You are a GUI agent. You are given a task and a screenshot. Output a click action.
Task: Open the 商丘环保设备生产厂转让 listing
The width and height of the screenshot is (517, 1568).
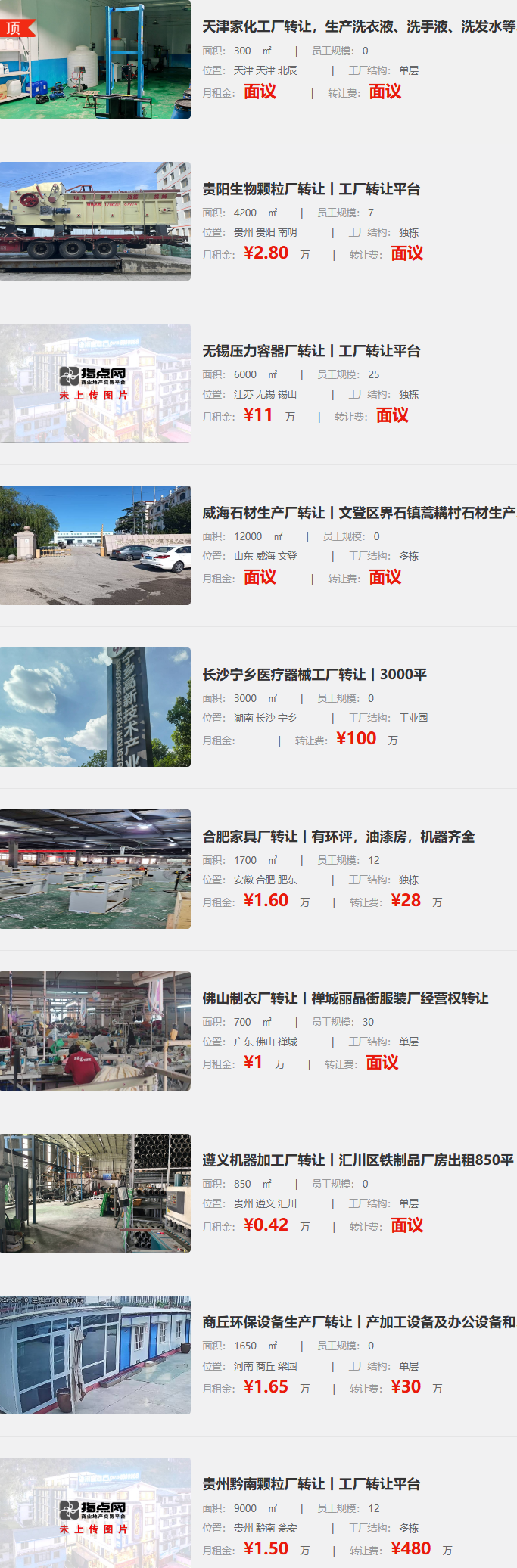358,1322
